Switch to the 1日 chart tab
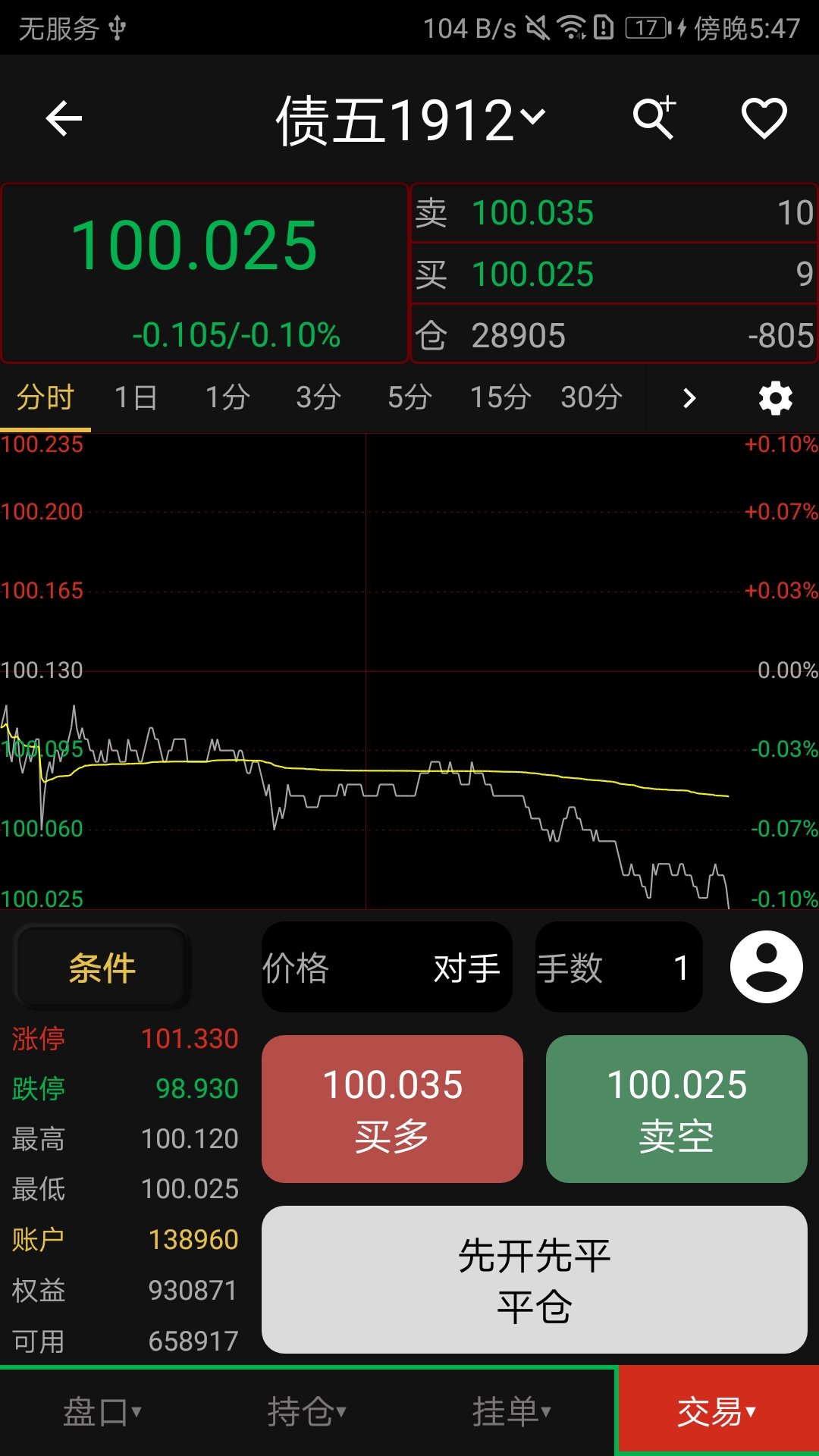The width and height of the screenshot is (819, 1456). point(136,397)
